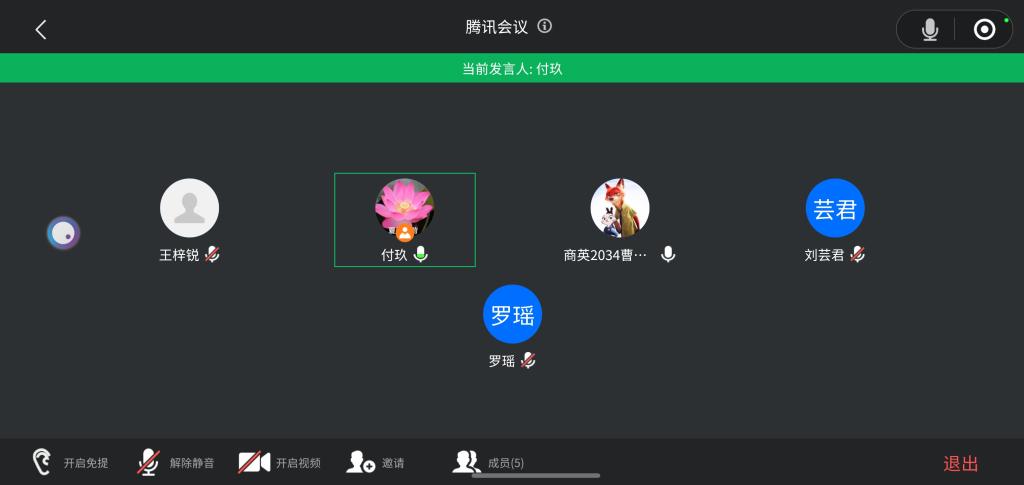The image size is (1024, 485).
Task: Invite participants with 邀请
Action: pyautogui.click(x=376, y=462)
